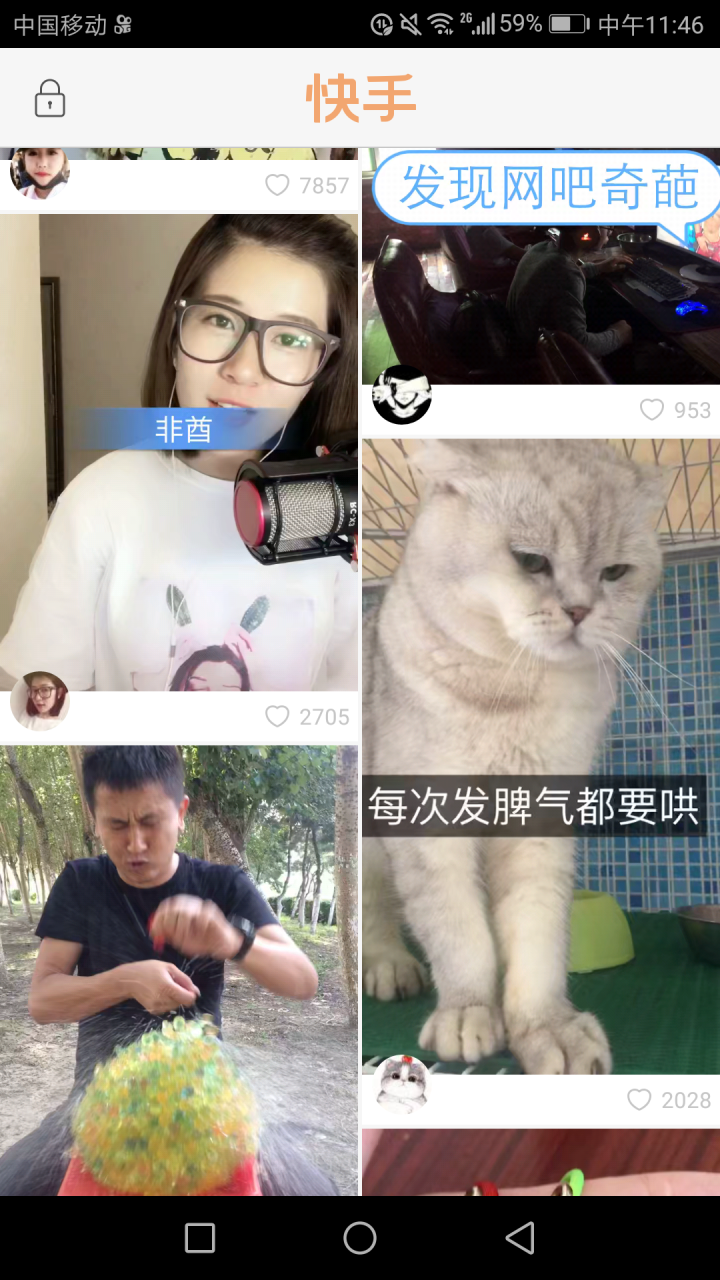
Task: Open the video of the man squeezing a balloon
Action: tap(180, 970)
